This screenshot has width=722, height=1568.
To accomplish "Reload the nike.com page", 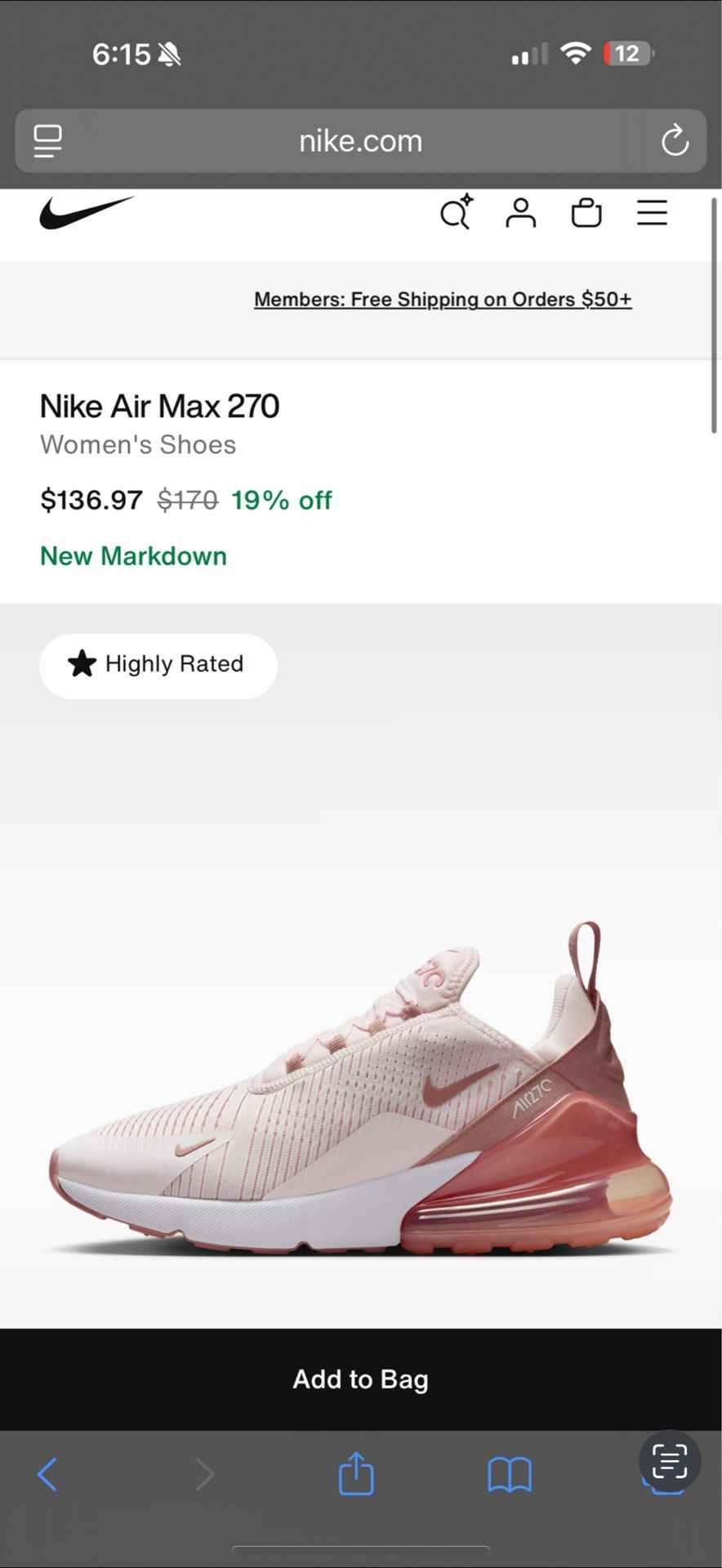I will 675,140.
